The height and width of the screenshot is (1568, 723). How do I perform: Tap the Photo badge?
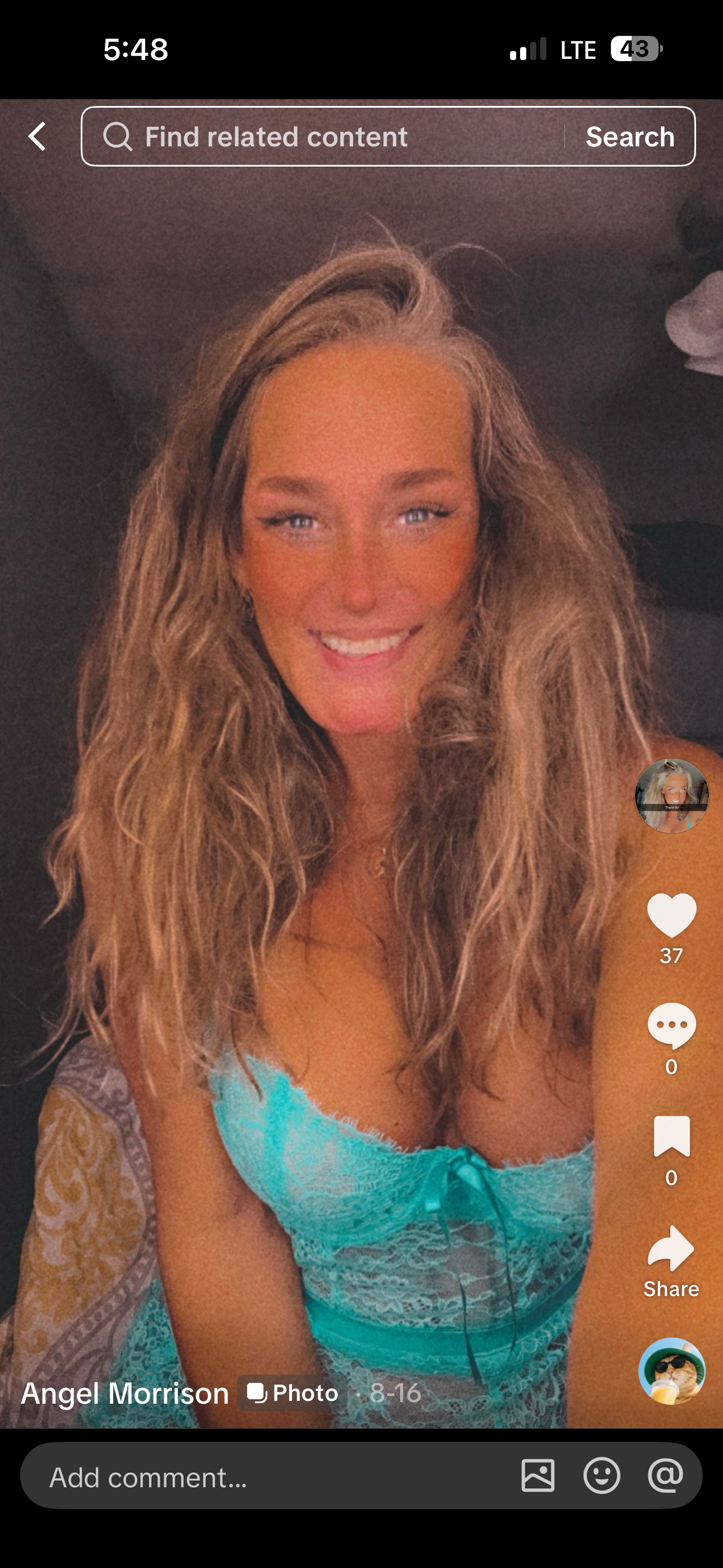292,1392
